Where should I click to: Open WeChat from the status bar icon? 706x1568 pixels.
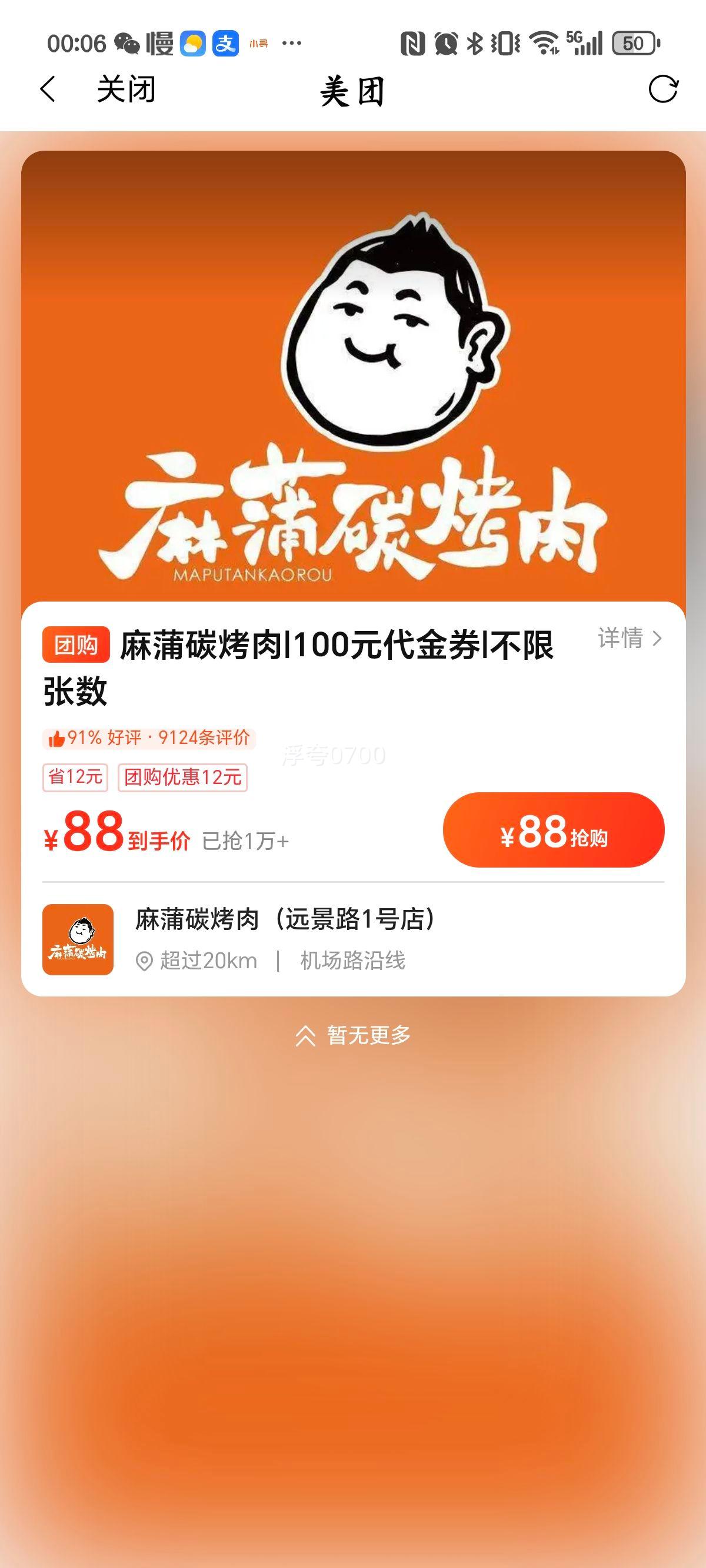coord(128,41)
